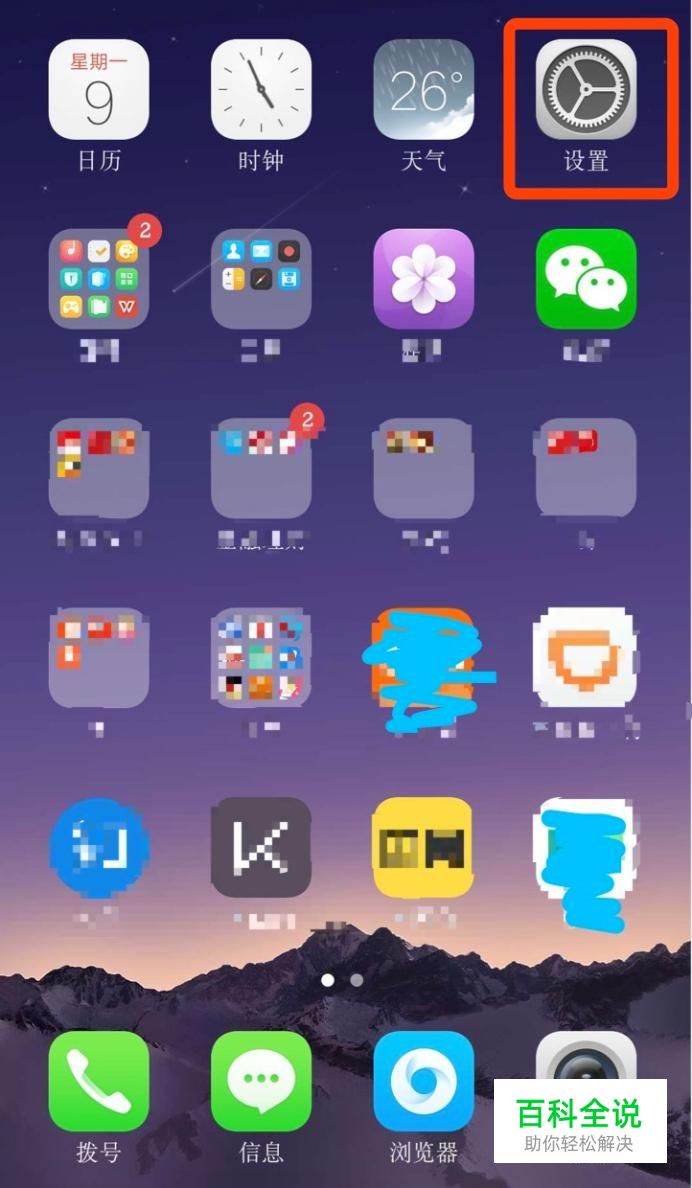Open the Keep app with K logo

pyautogui.click(x=261, y=847)
